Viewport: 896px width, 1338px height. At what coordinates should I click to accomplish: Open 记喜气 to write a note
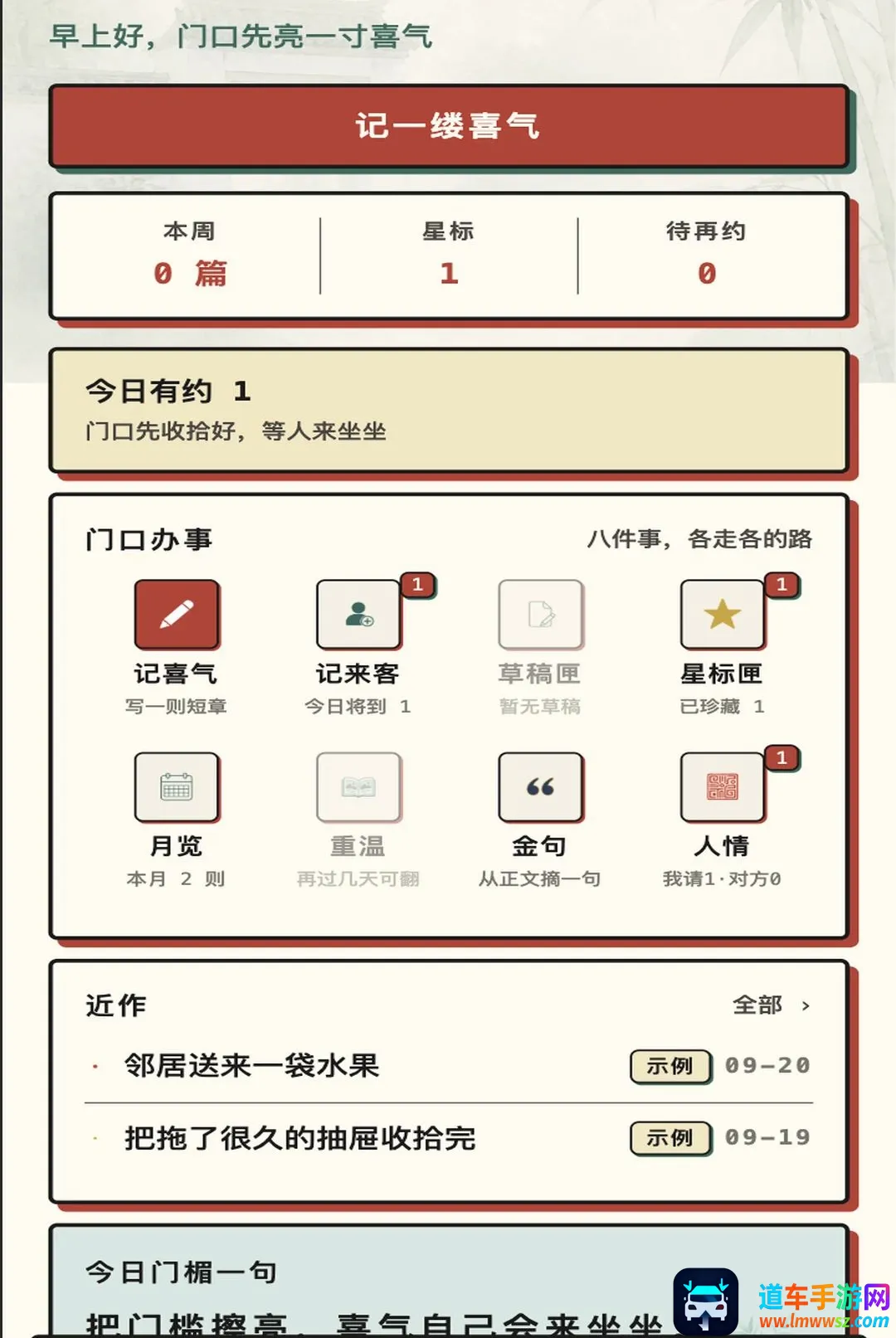(176, 647)
